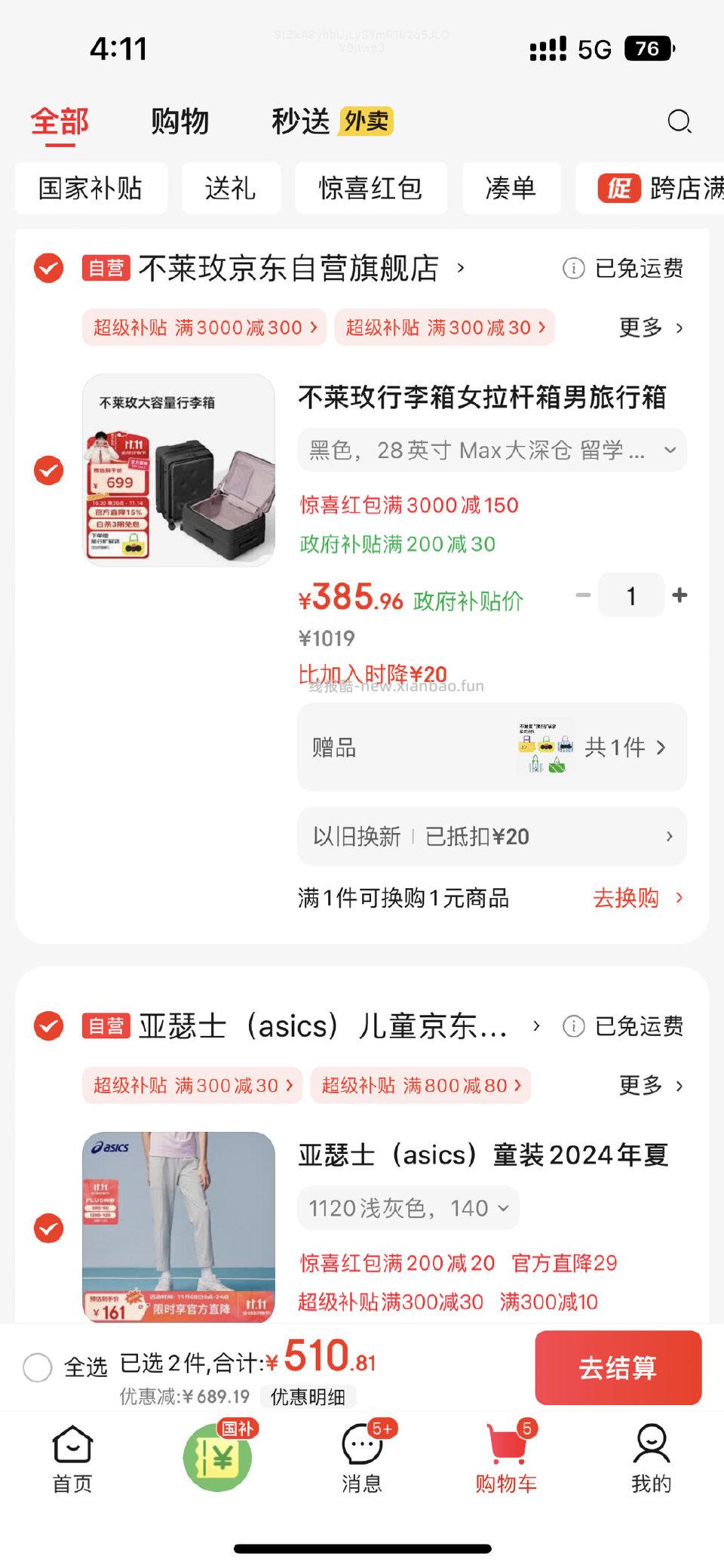Uncheck the 不莱玫京东自营旗舰店 store checkbox
724x1568 pixels.
48,268
